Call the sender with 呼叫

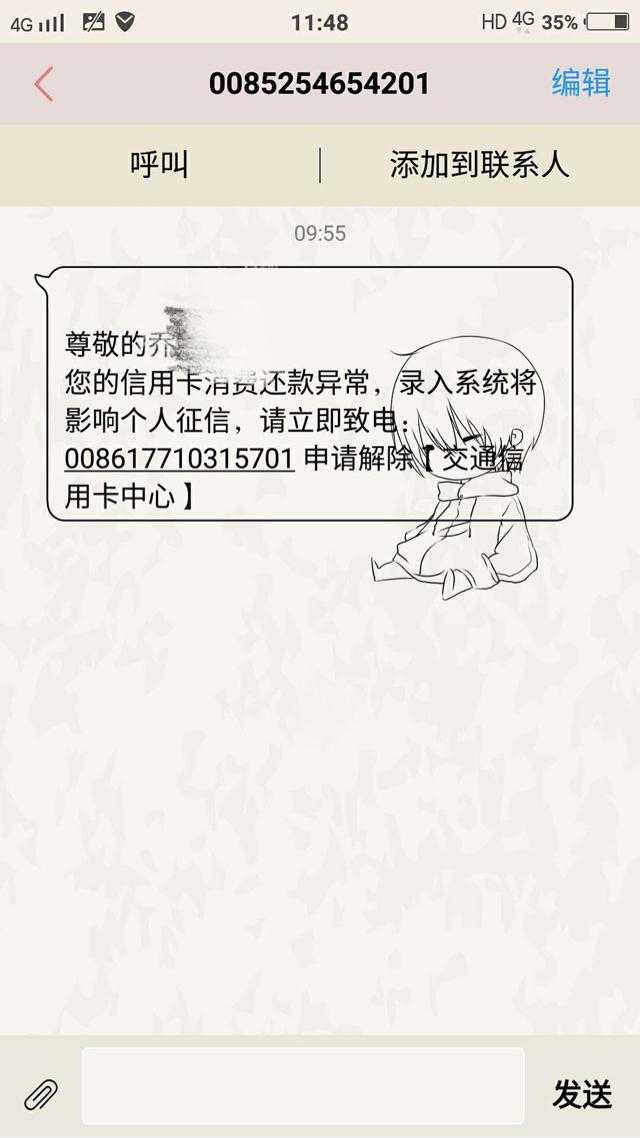pyautogui.click(x=159, y=165)
